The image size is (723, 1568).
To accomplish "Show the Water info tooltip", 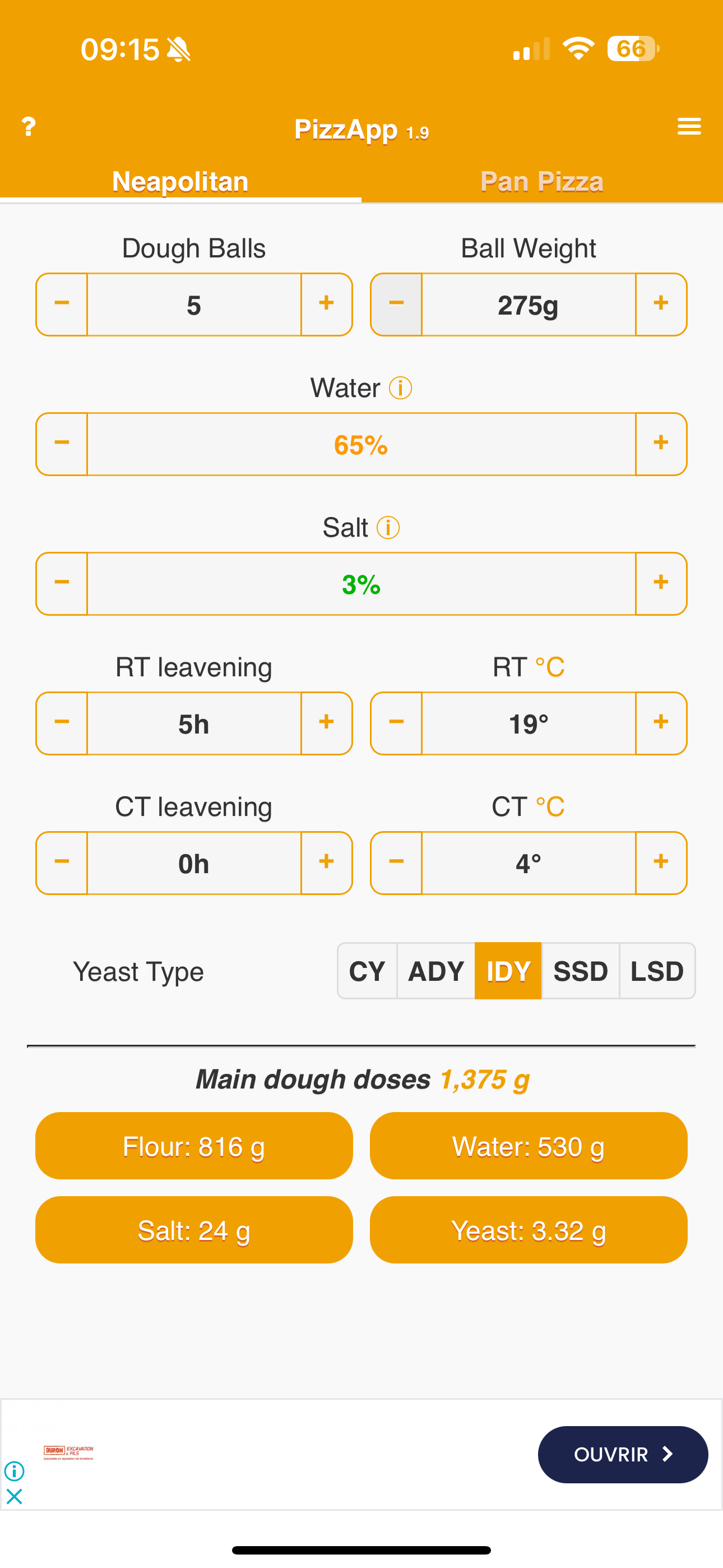I will pos(400,388).
